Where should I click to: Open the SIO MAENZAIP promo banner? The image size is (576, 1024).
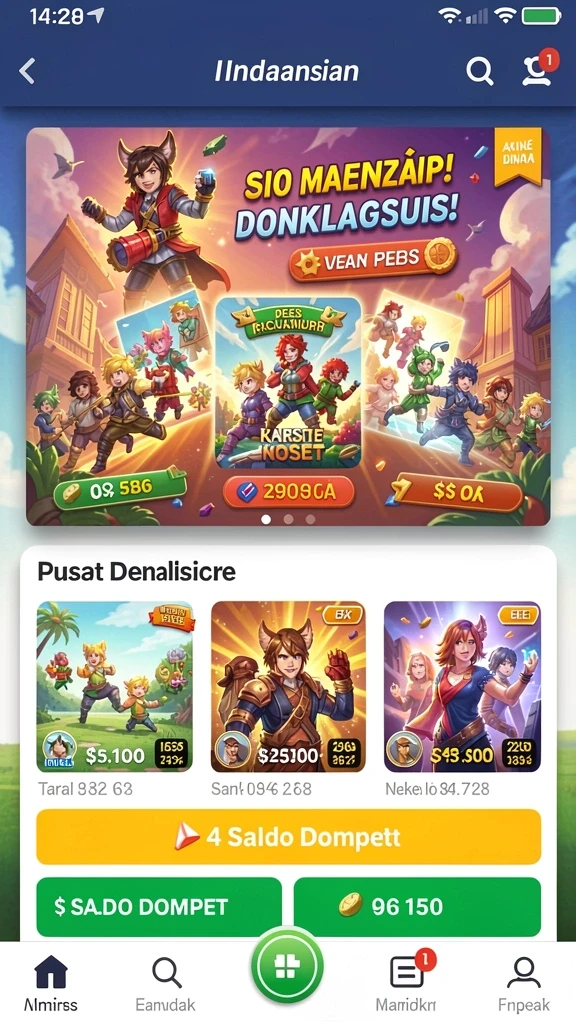click(x=288, y=327)
